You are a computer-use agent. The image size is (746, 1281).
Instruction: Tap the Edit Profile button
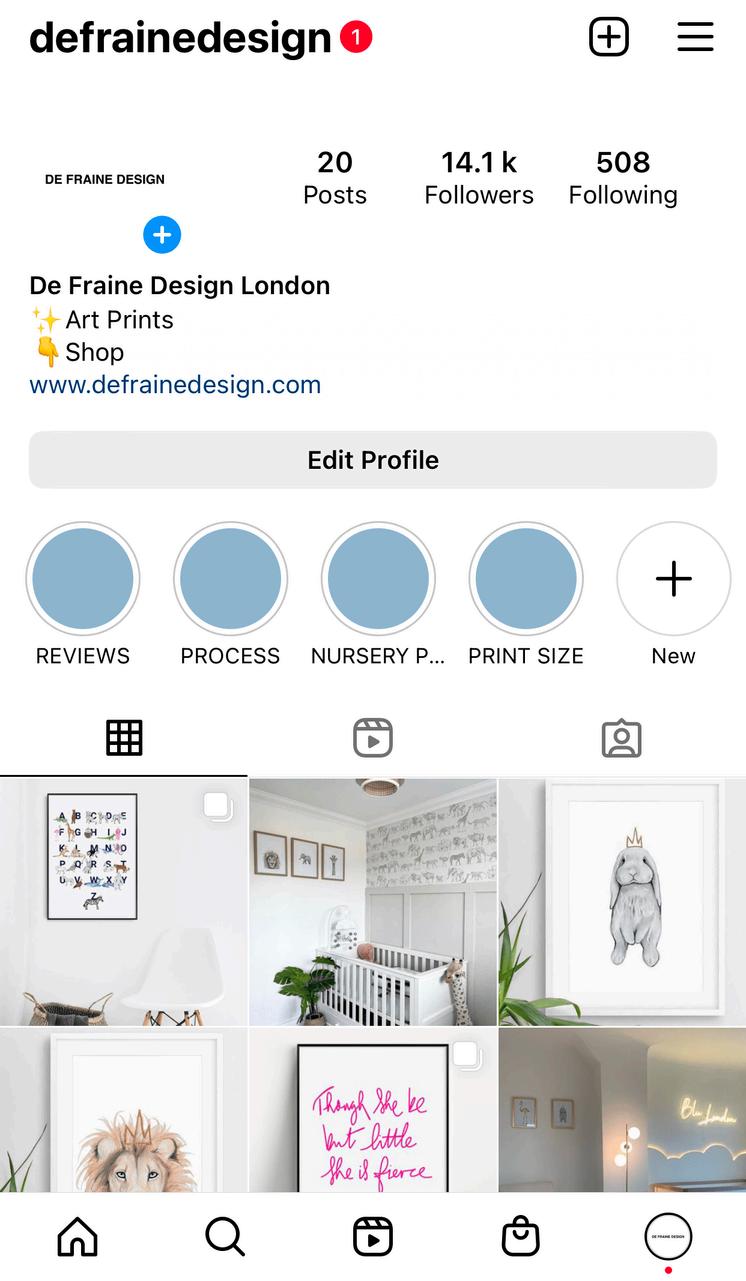pos(373,460)
